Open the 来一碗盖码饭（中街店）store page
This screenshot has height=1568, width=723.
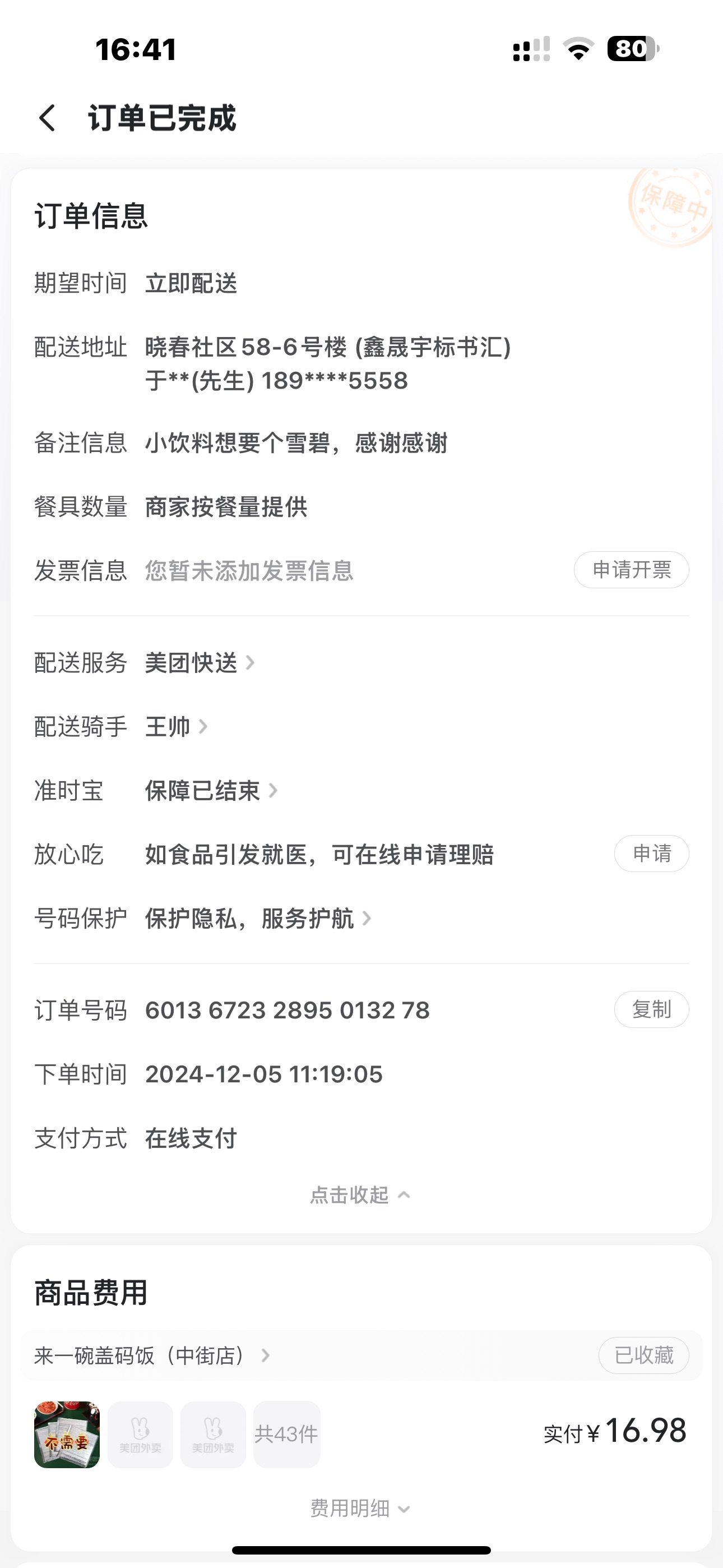pos(152,1355)
